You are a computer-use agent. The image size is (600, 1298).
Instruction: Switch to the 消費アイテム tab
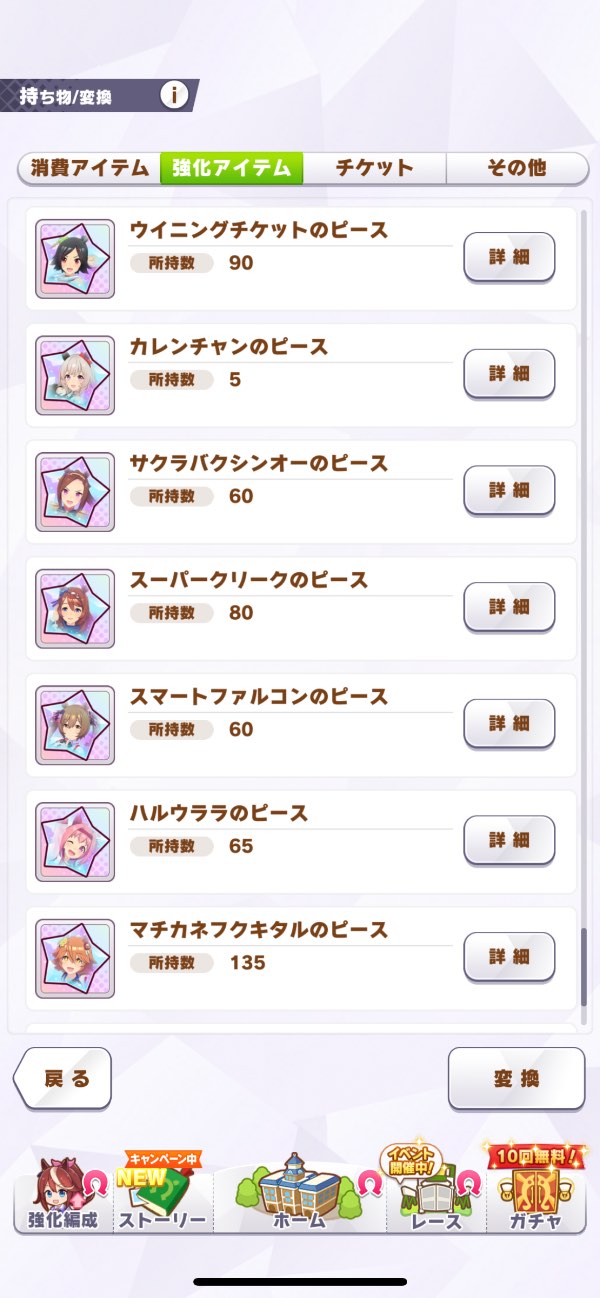tap(89, 168)
